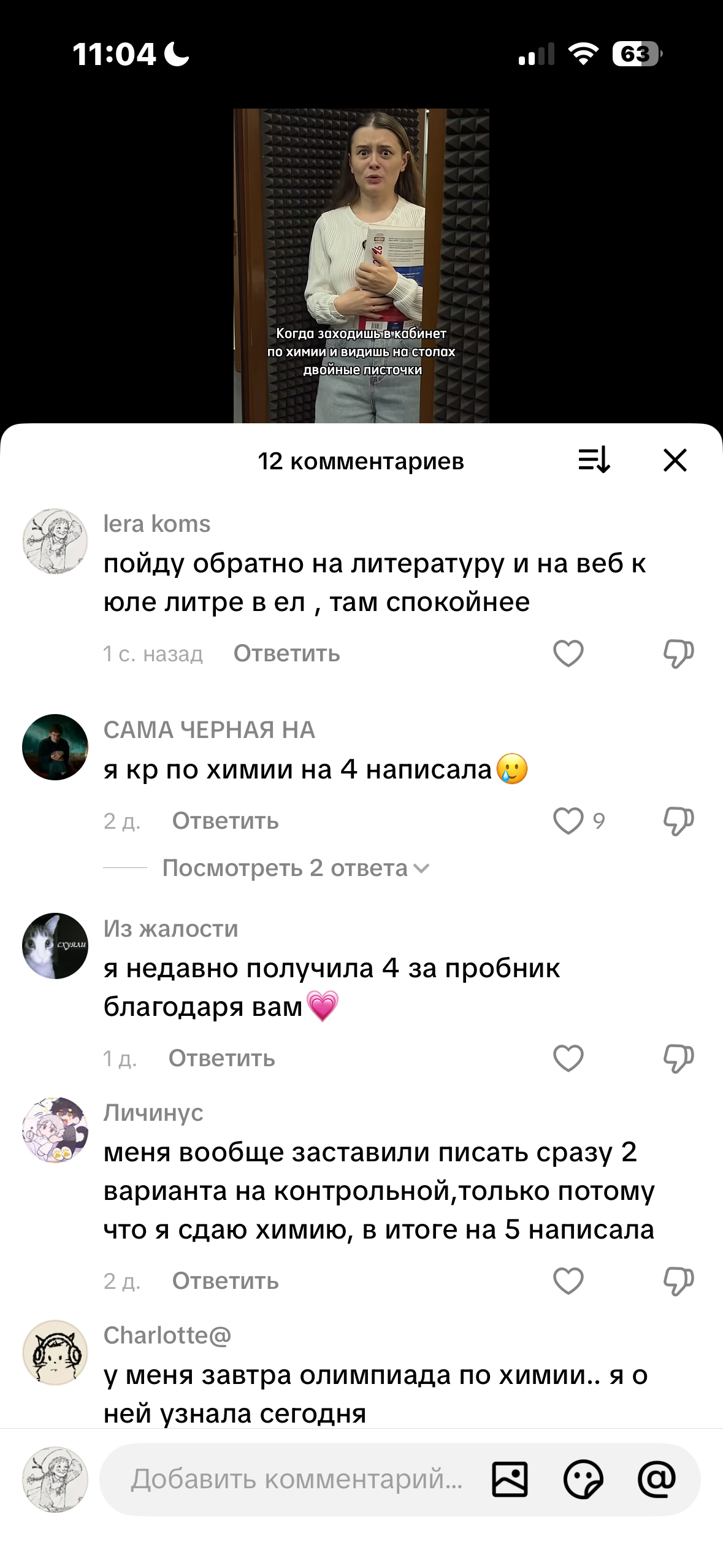Open the emoji sticker picker

pos(583,1479)
